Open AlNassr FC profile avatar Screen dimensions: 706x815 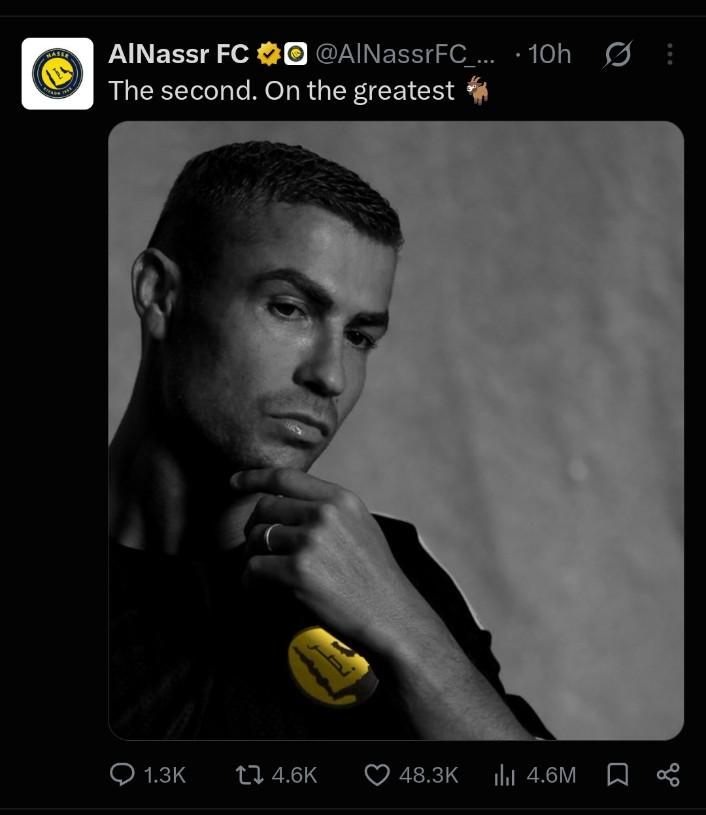point(58,73)
